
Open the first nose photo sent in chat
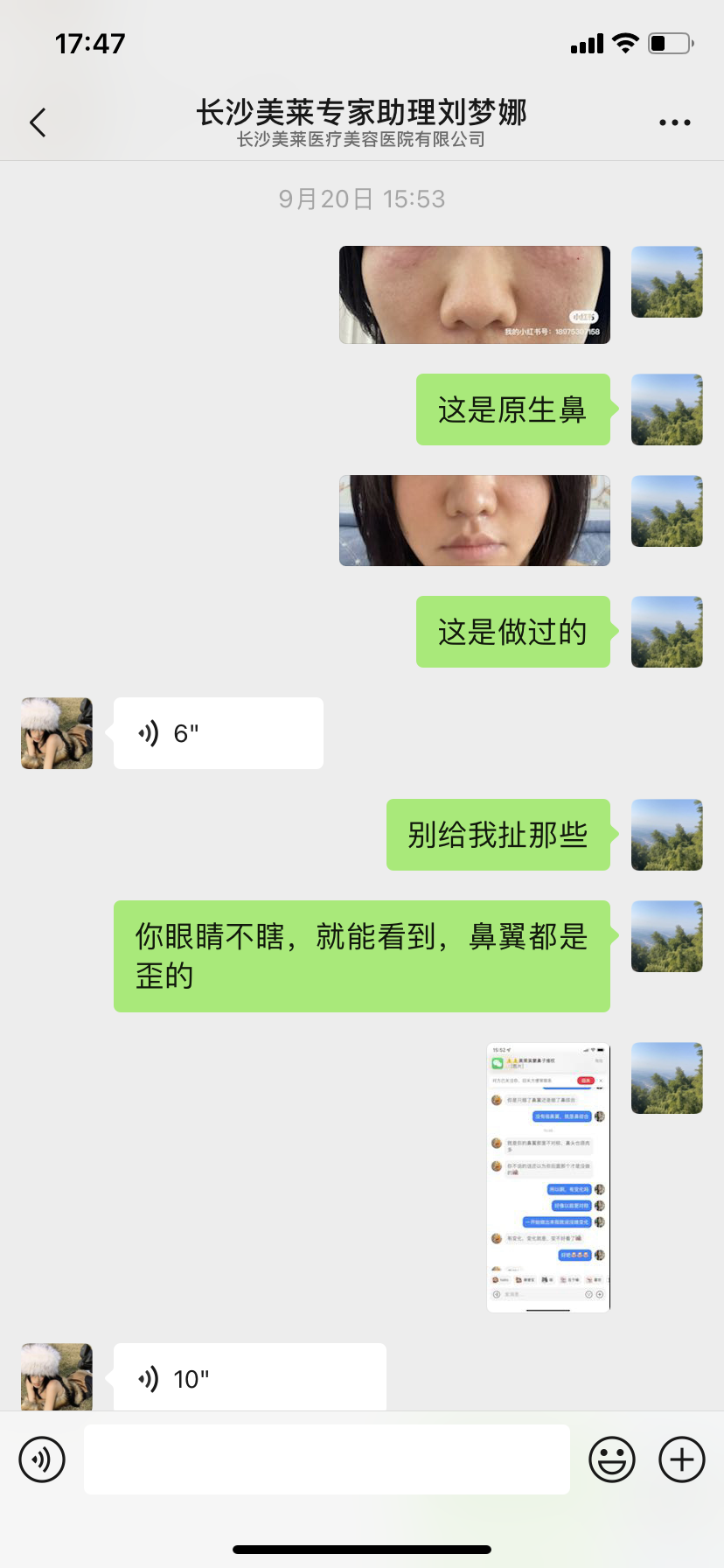point(474,295)
